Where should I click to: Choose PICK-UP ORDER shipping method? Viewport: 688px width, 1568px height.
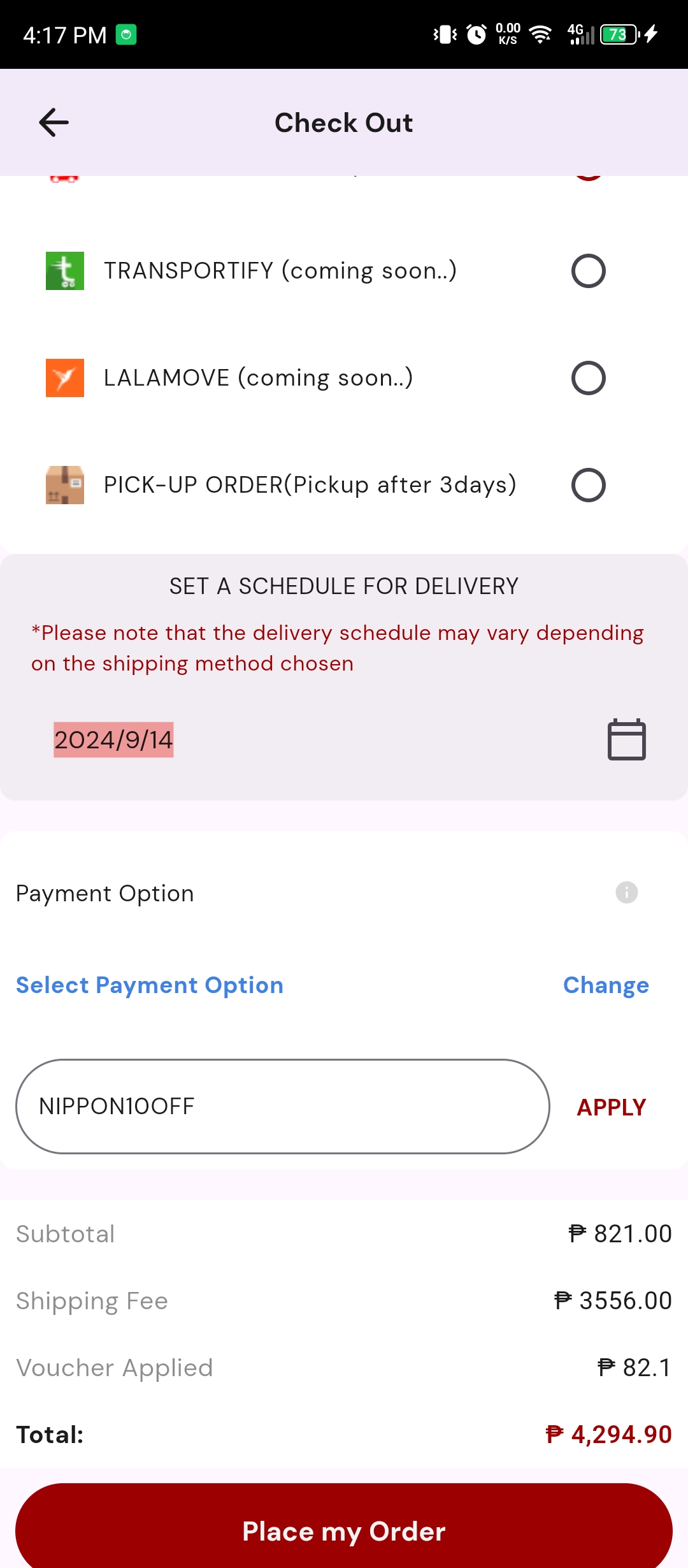(x=587, y=485)
